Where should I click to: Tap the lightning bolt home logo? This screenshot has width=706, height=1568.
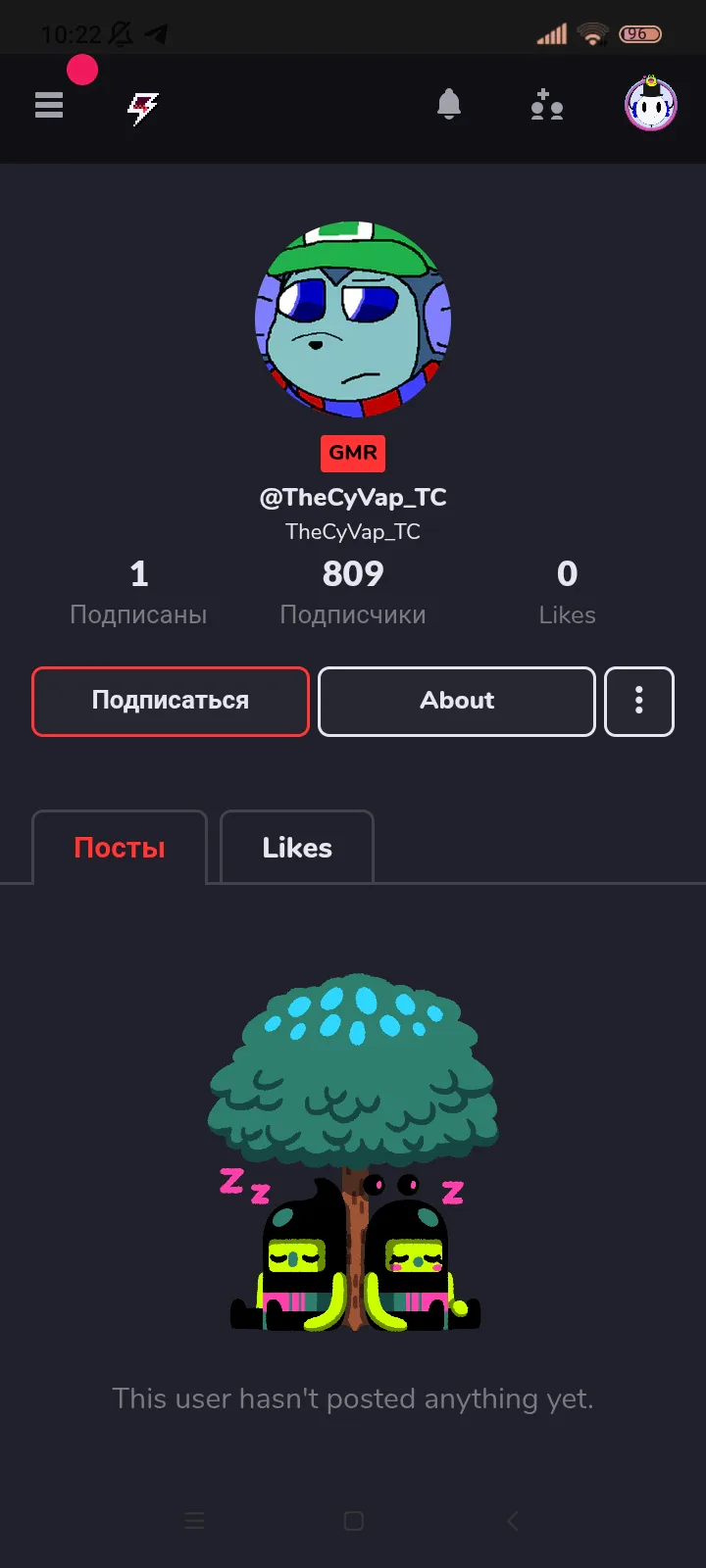[x=143, y=108]
